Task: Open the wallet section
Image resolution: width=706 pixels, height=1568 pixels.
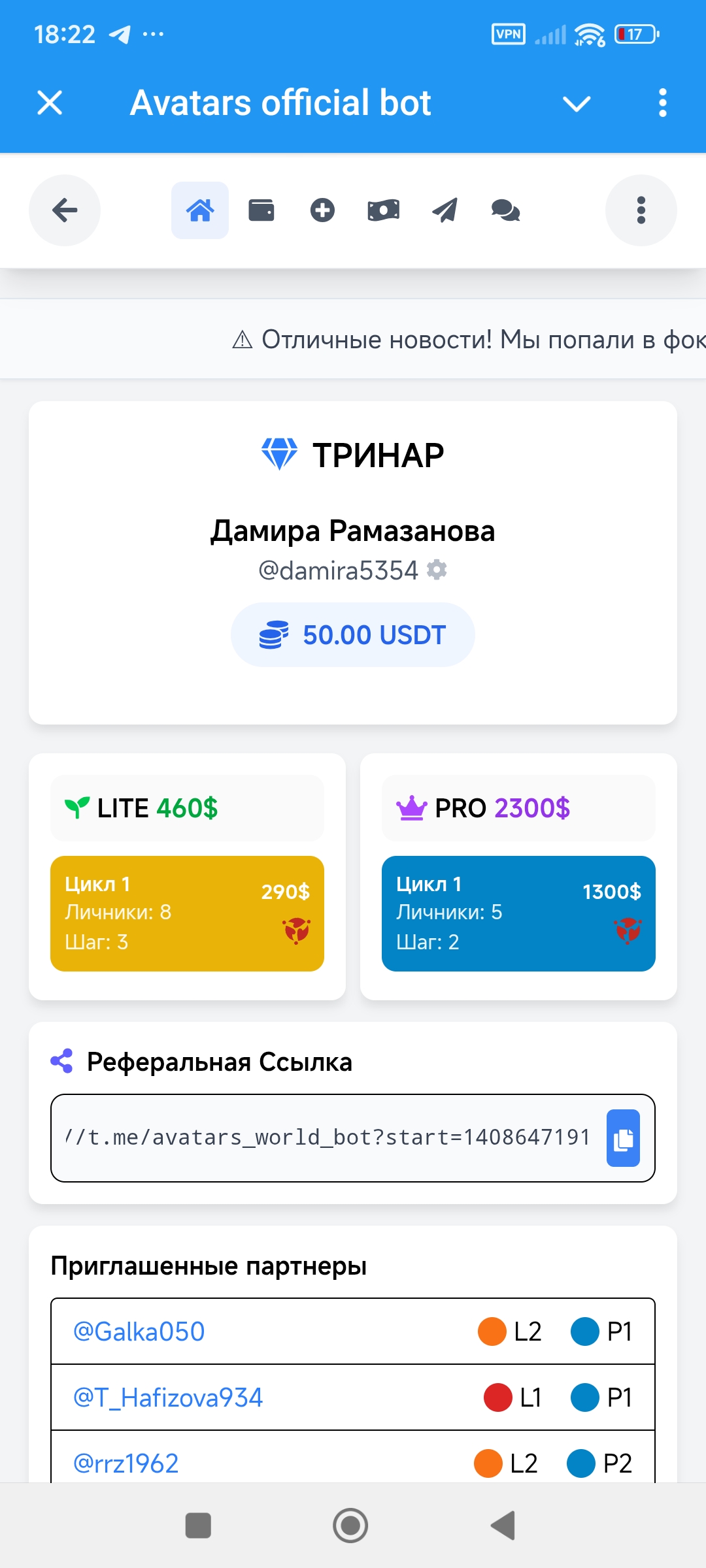Action: tap(261, 210)
